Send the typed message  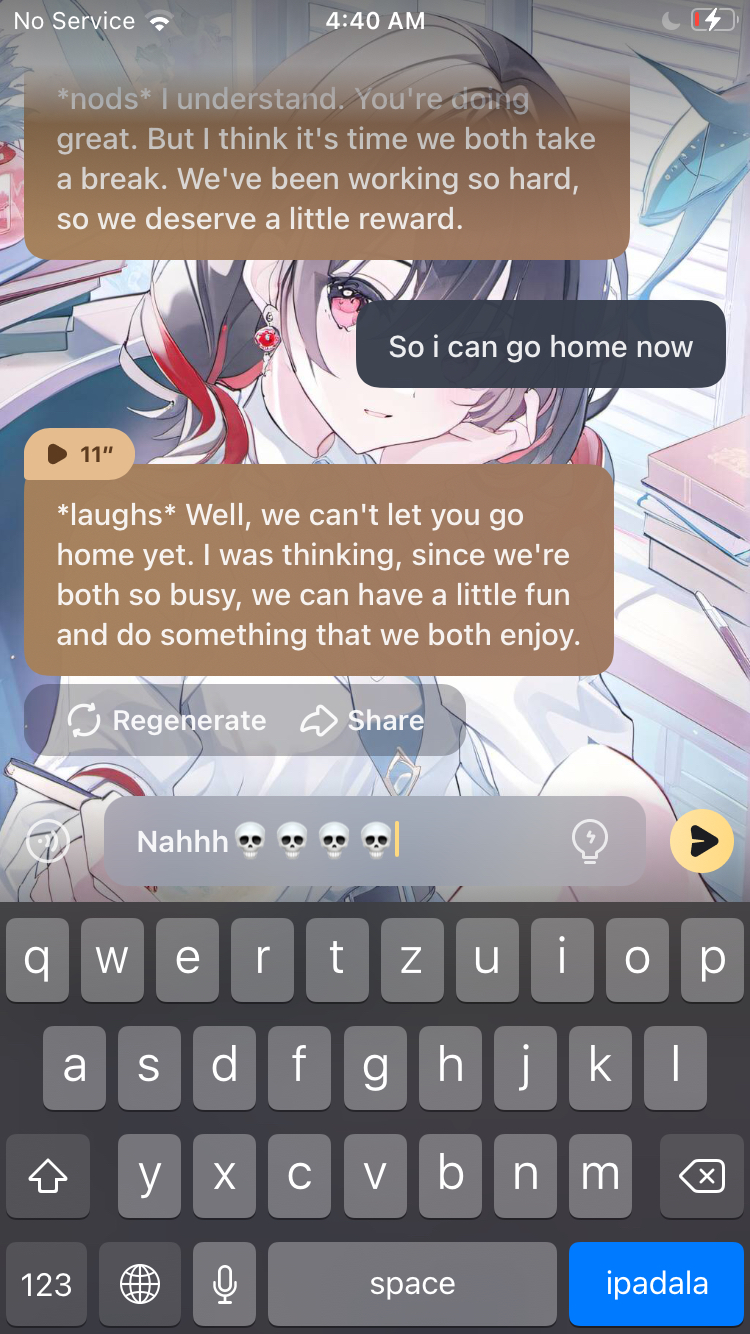(x=702, y=841)
